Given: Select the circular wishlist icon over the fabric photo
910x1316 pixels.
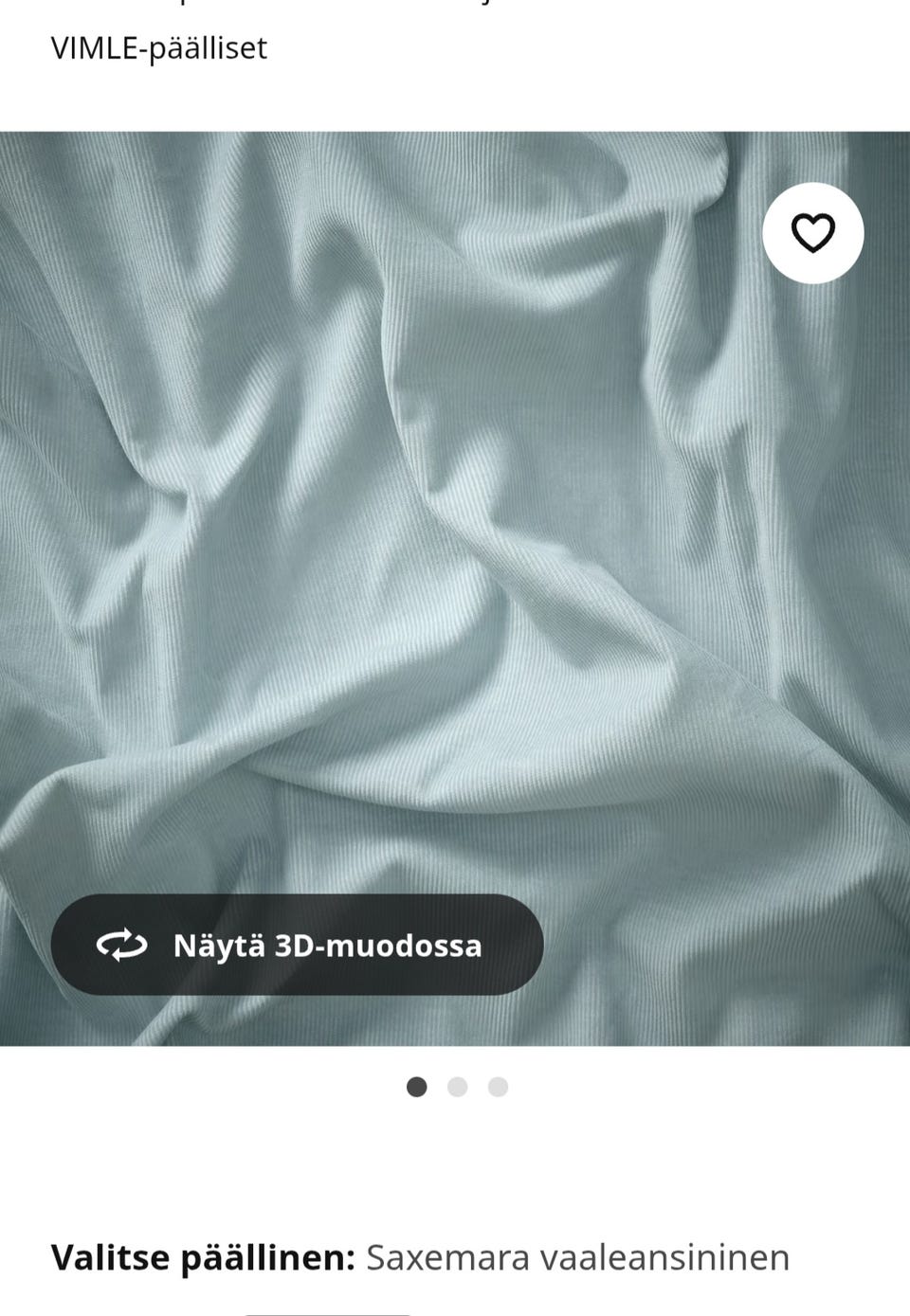Looking at the screenshot, I should pyautogui.click(x=812, y=232).
